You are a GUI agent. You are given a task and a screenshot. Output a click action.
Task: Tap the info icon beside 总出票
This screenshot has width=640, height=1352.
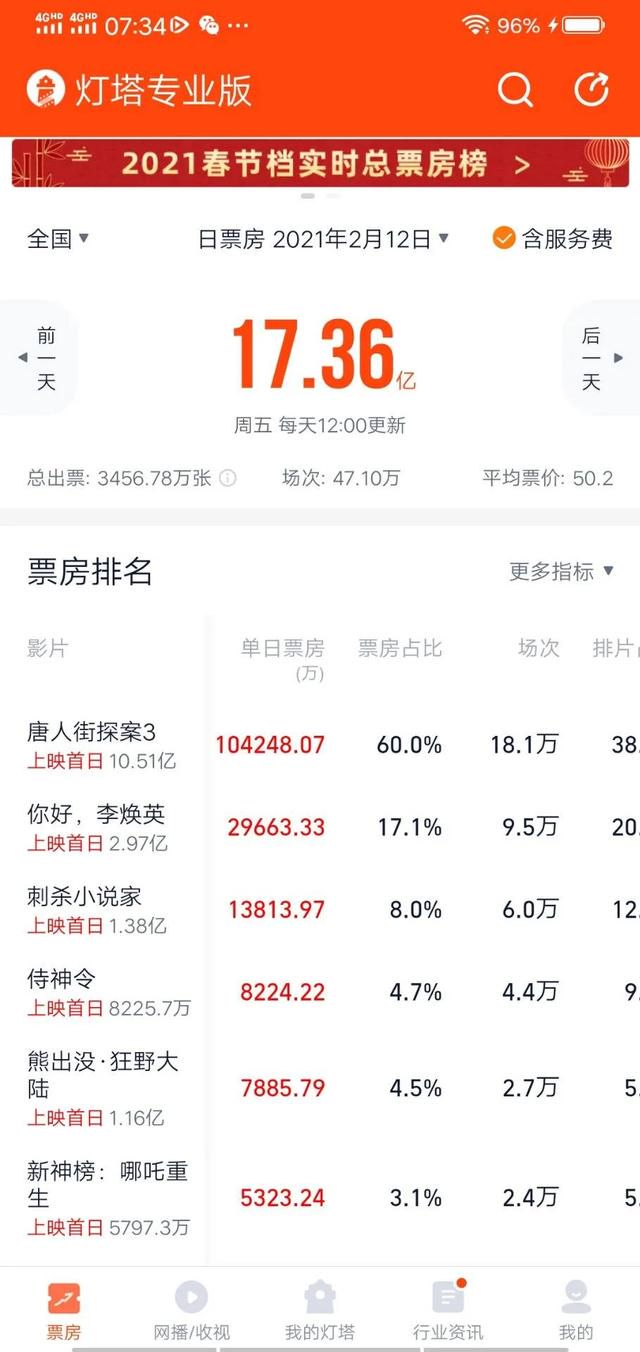pyautogui.click(x=228, y=478)
